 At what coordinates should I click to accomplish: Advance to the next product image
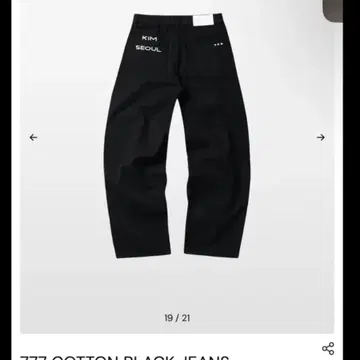[x=321, y=137]
